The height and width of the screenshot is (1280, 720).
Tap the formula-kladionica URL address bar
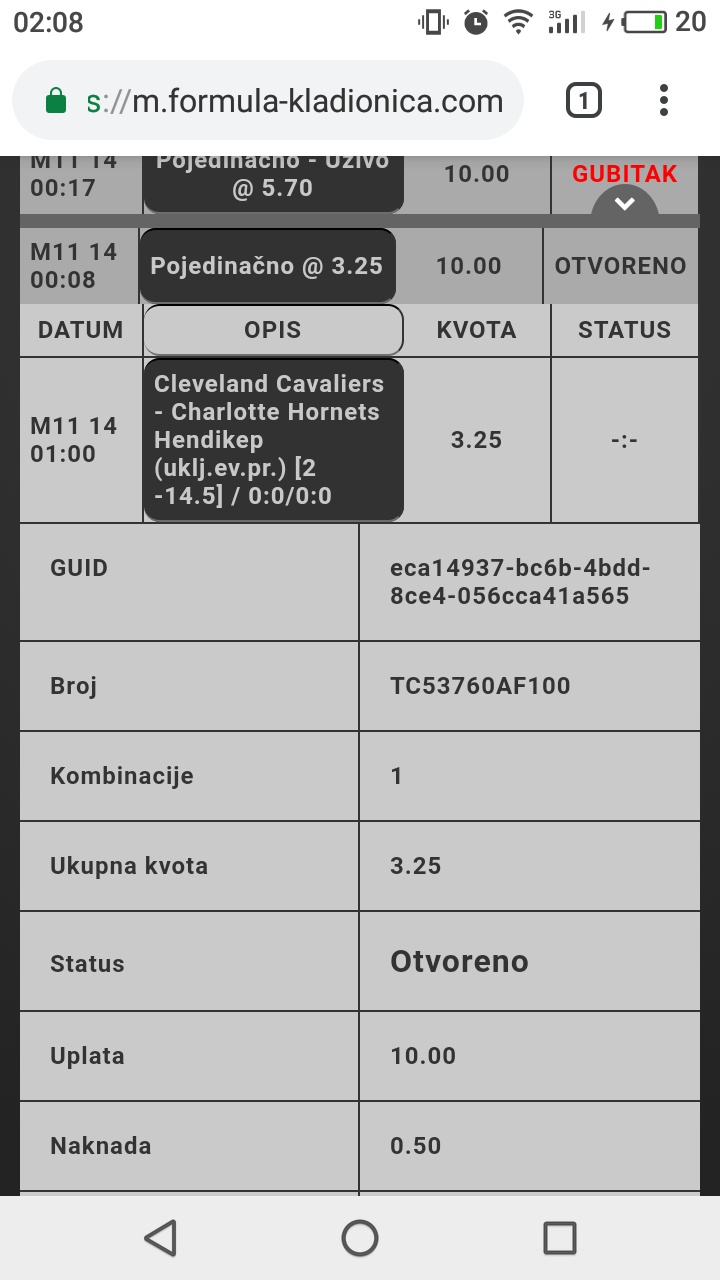(268, 100)
